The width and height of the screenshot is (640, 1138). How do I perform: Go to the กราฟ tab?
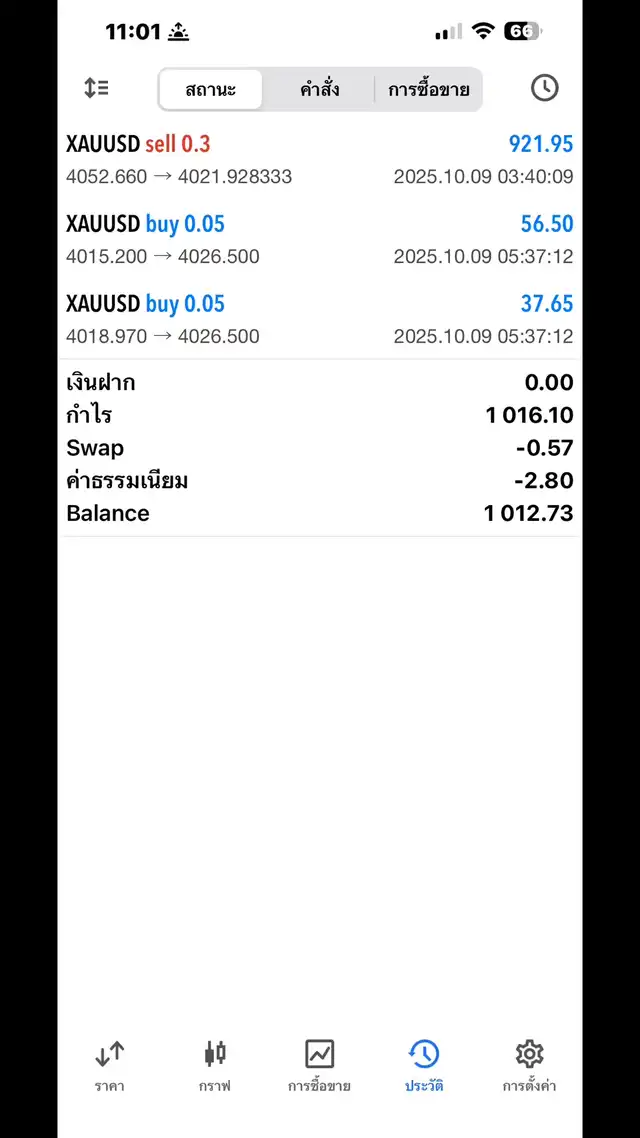pos(214,1065)
